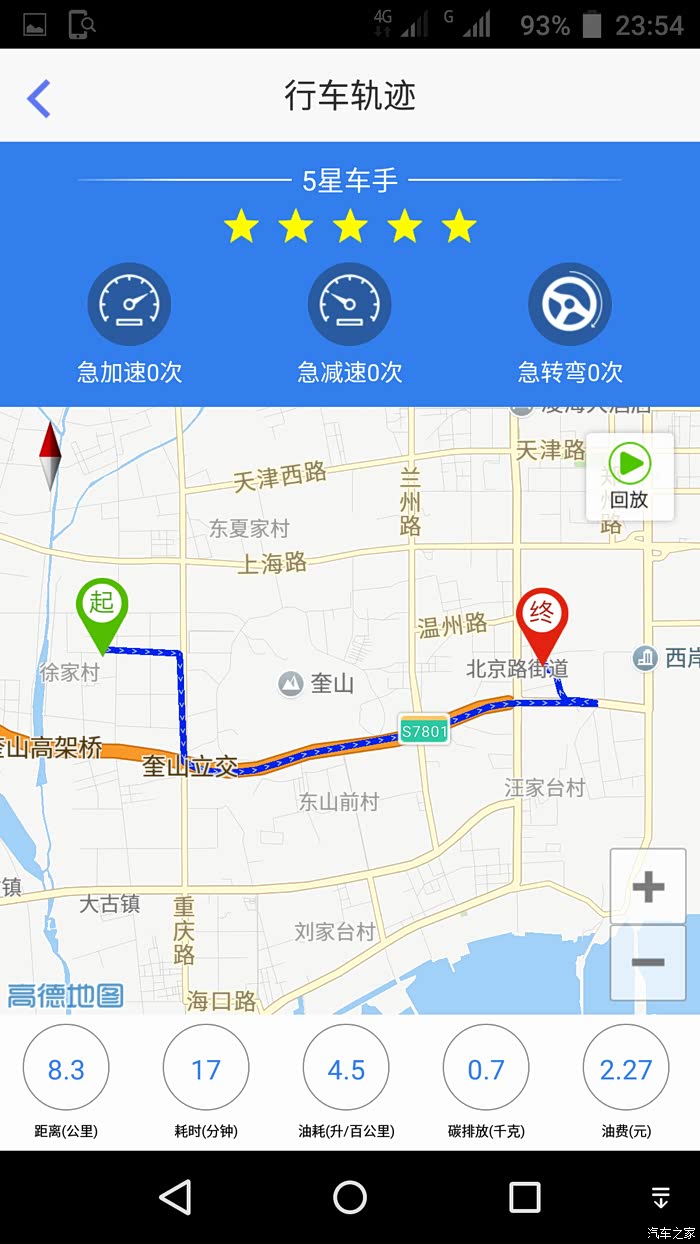Tap the system home button
Image resolution: width=700 pixels, height=1244 pixels.
point(350,1197)
